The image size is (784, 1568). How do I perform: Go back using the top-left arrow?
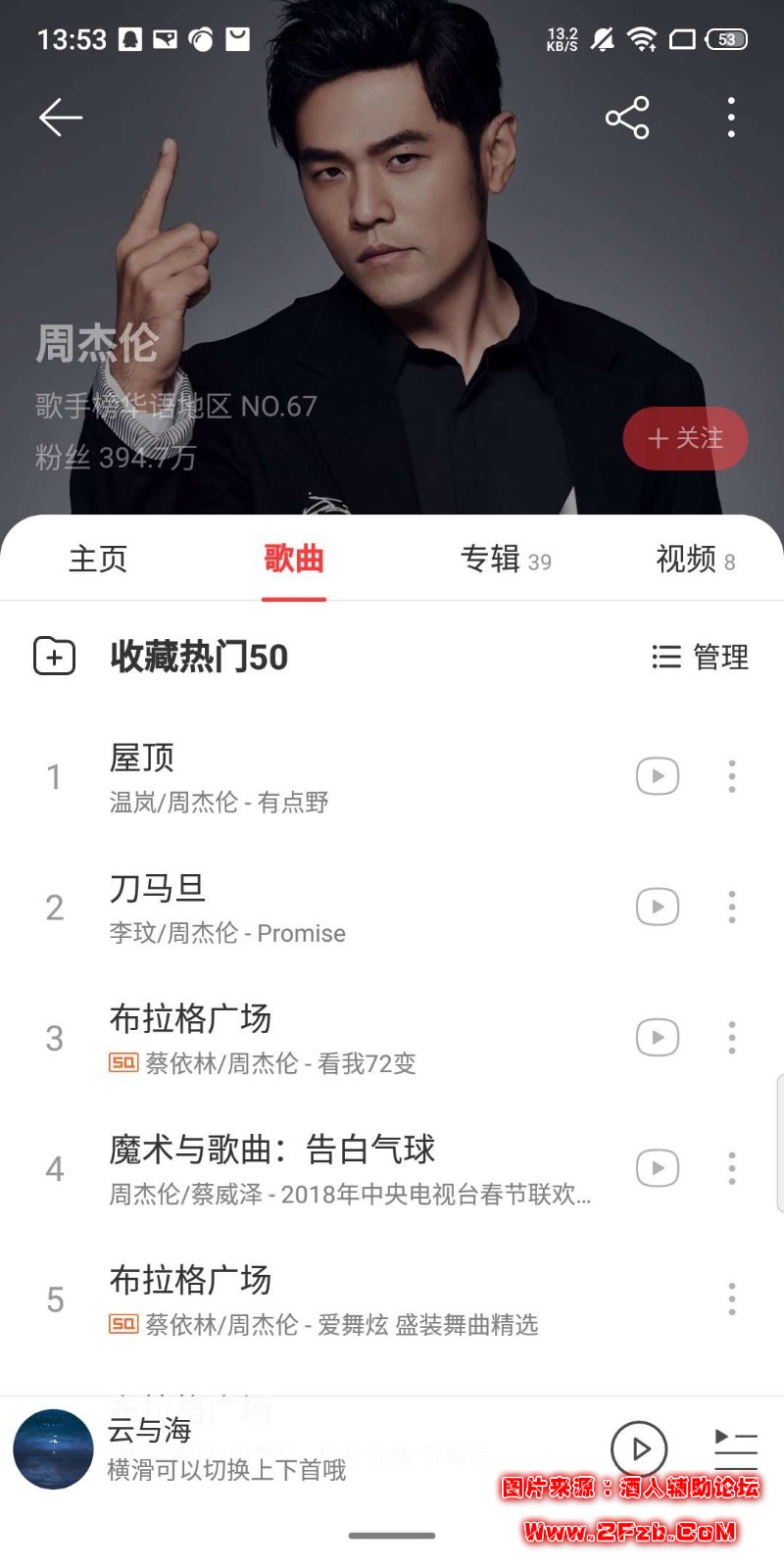[x=61, y=118]
